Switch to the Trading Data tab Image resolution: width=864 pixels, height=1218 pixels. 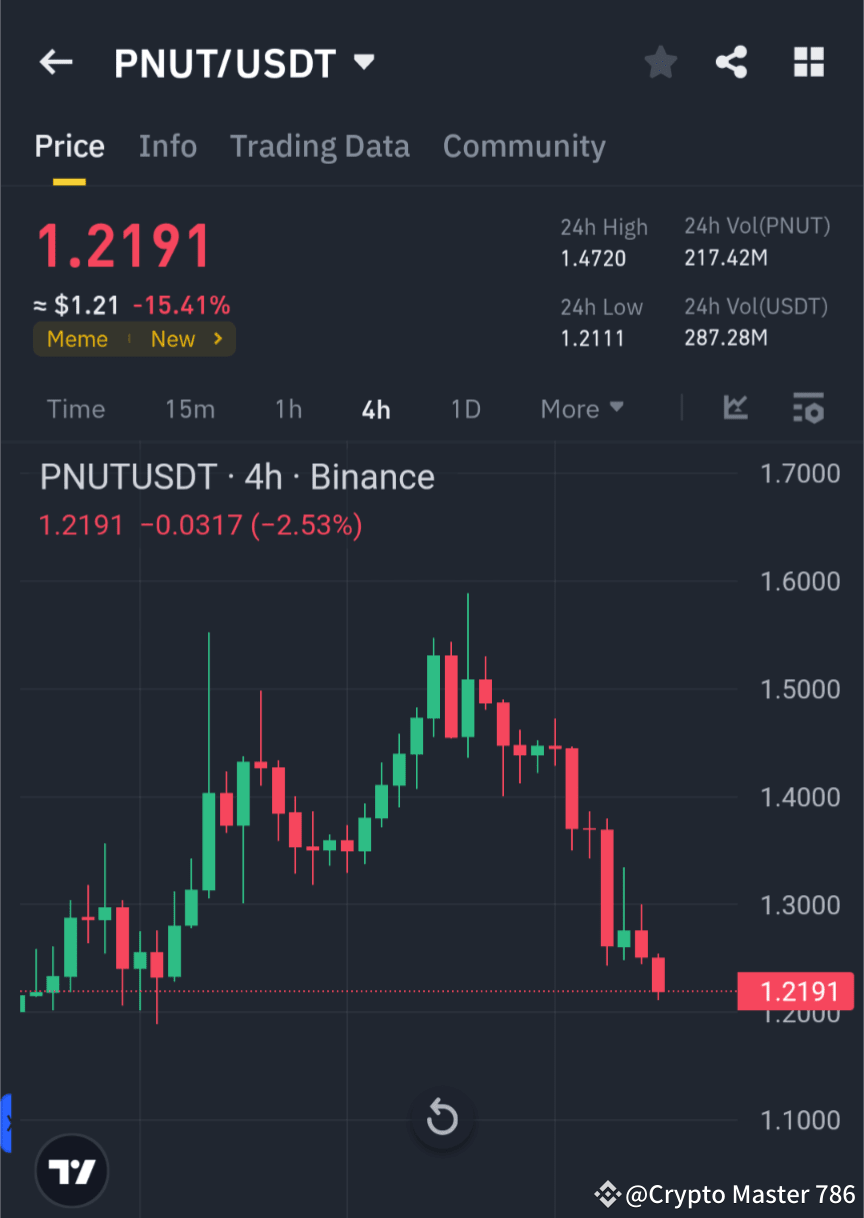tap(319, 146)
